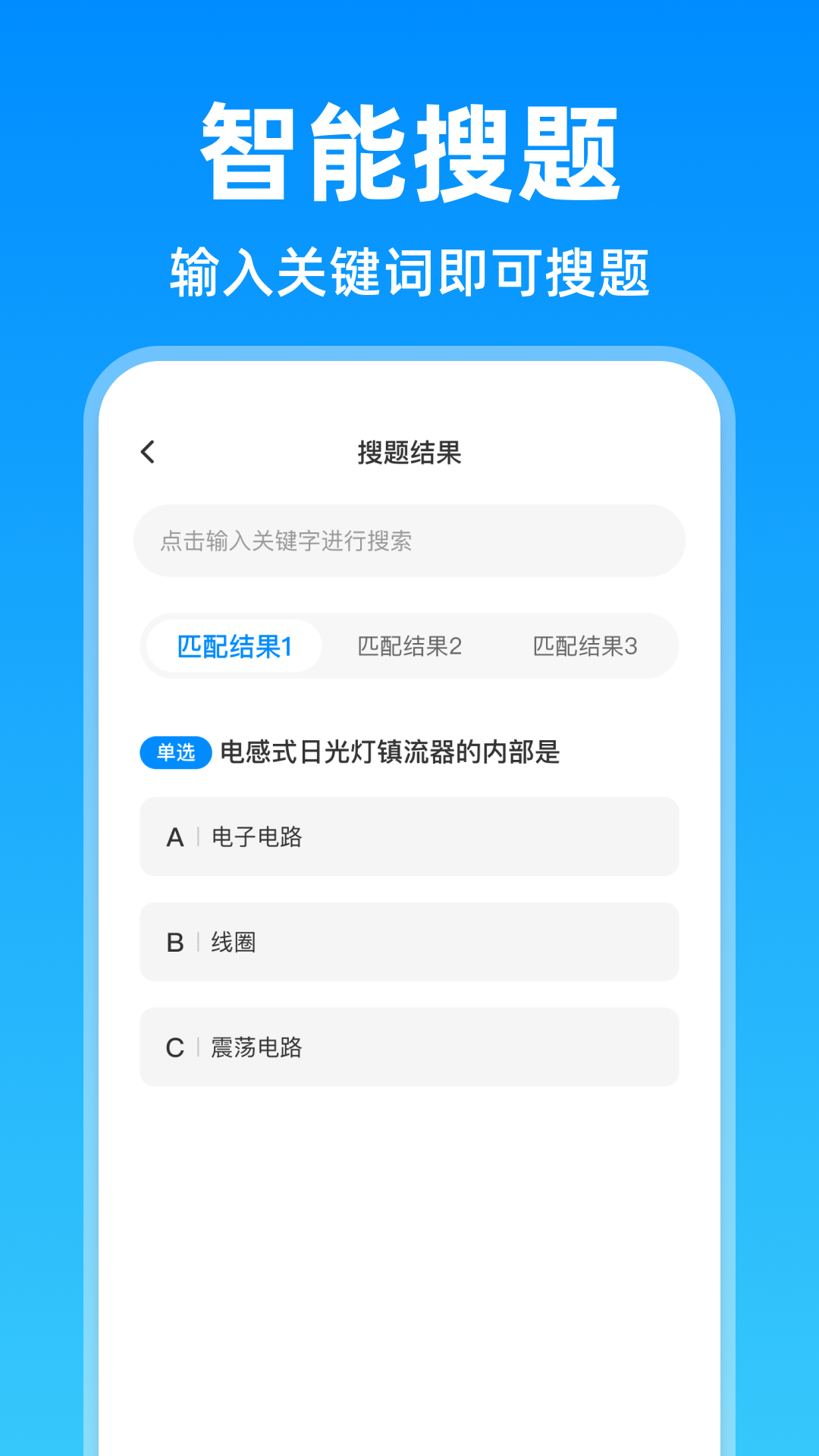Tap the letter A option label
Viewport: 819px width, 1456px height.
click(x=175, y=837)
